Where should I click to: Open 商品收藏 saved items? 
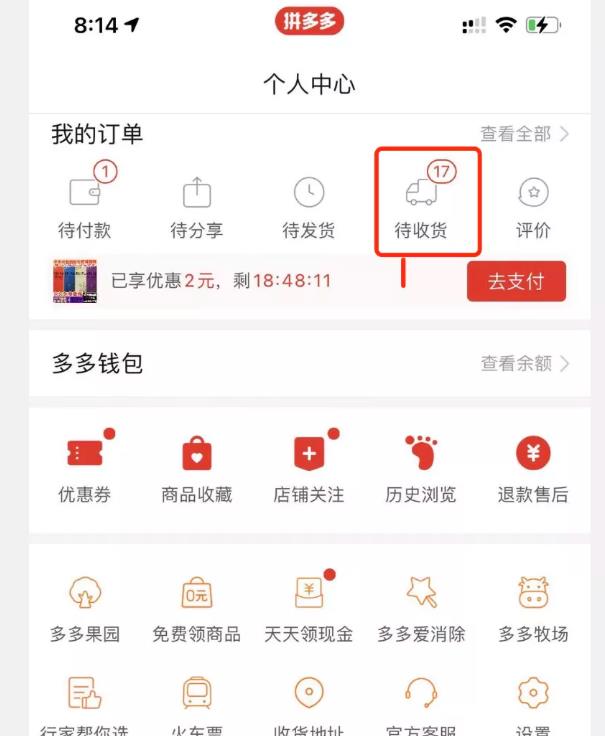pos(197,469)
